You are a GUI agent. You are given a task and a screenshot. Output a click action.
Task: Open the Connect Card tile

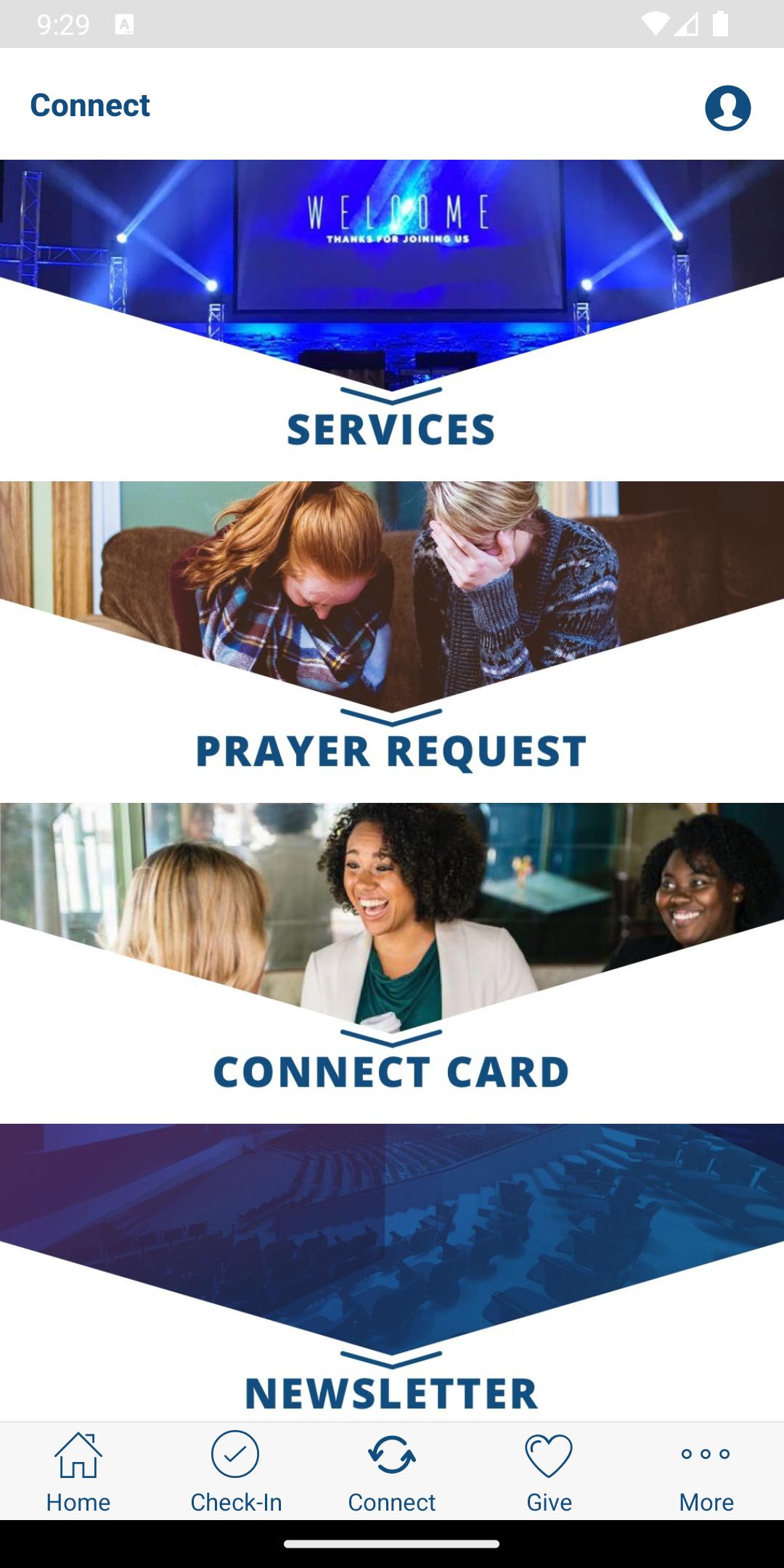pos(392,963)
